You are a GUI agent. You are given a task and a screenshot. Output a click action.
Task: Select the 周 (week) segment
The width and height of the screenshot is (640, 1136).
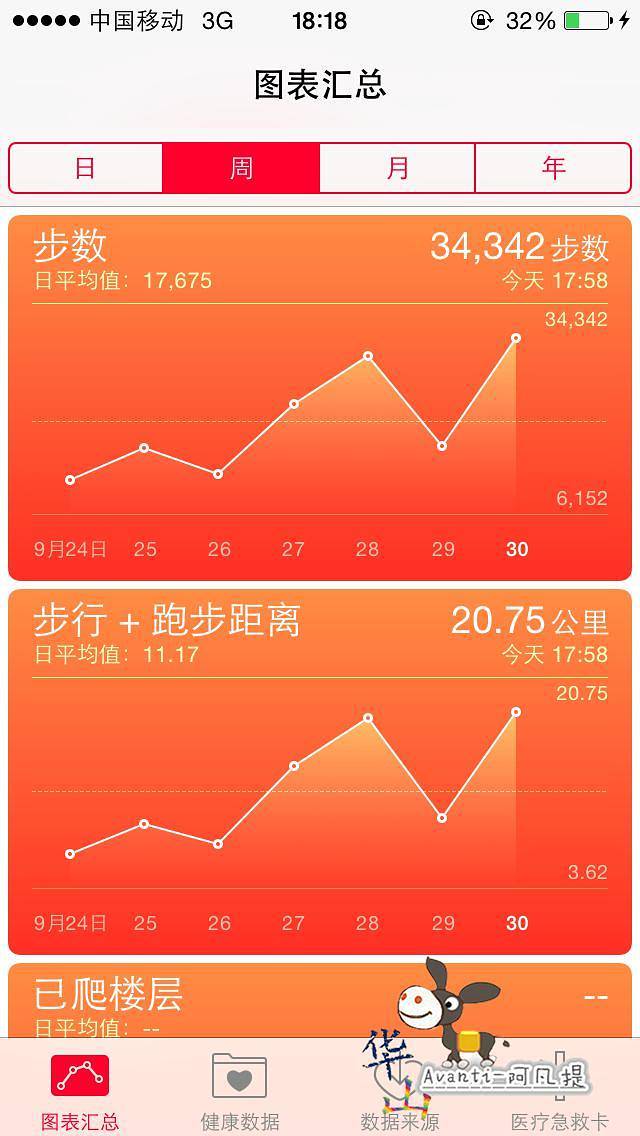[x=241, y=168]
